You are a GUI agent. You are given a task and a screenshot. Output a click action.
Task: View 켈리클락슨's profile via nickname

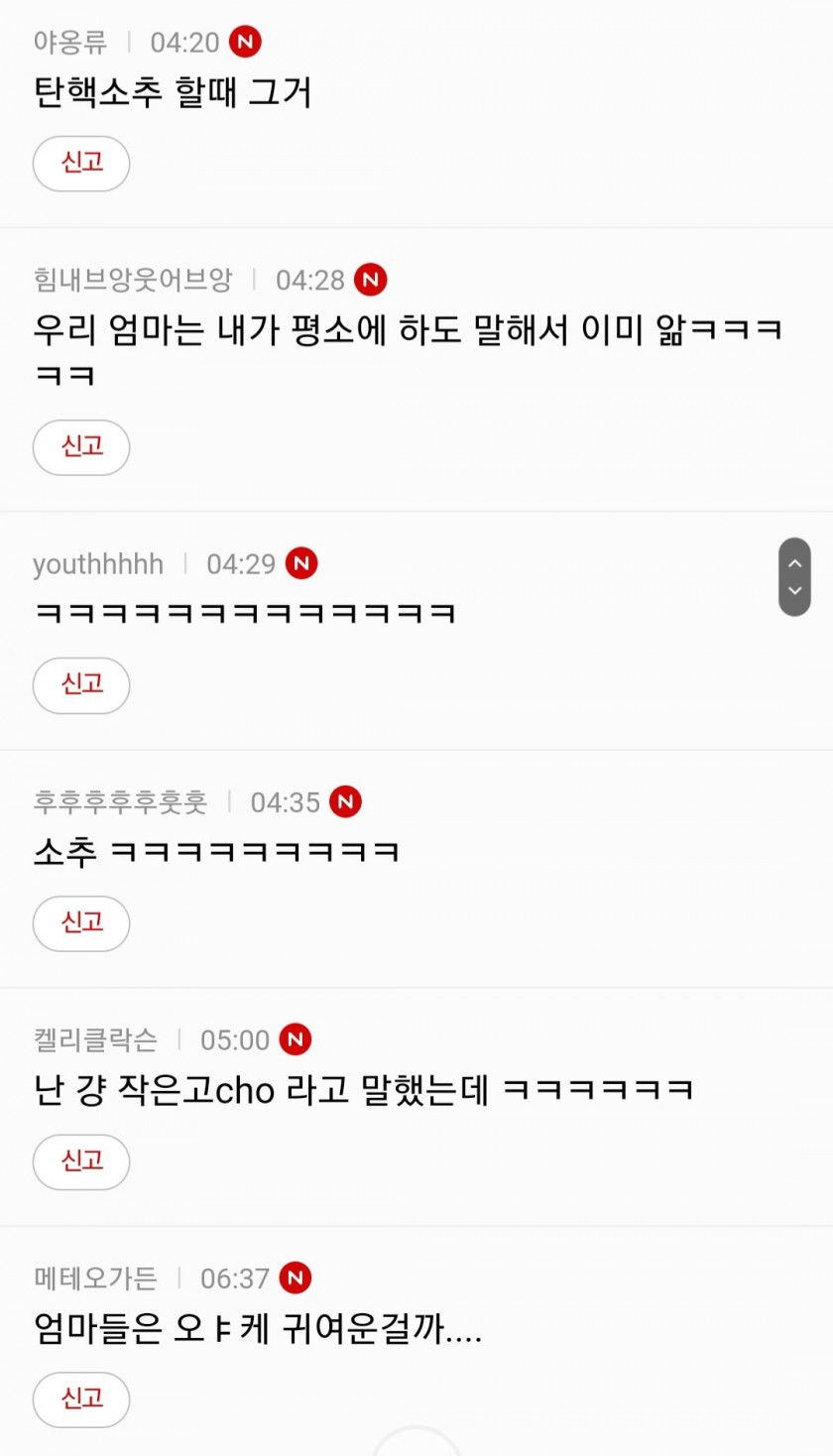[95, 1039]
